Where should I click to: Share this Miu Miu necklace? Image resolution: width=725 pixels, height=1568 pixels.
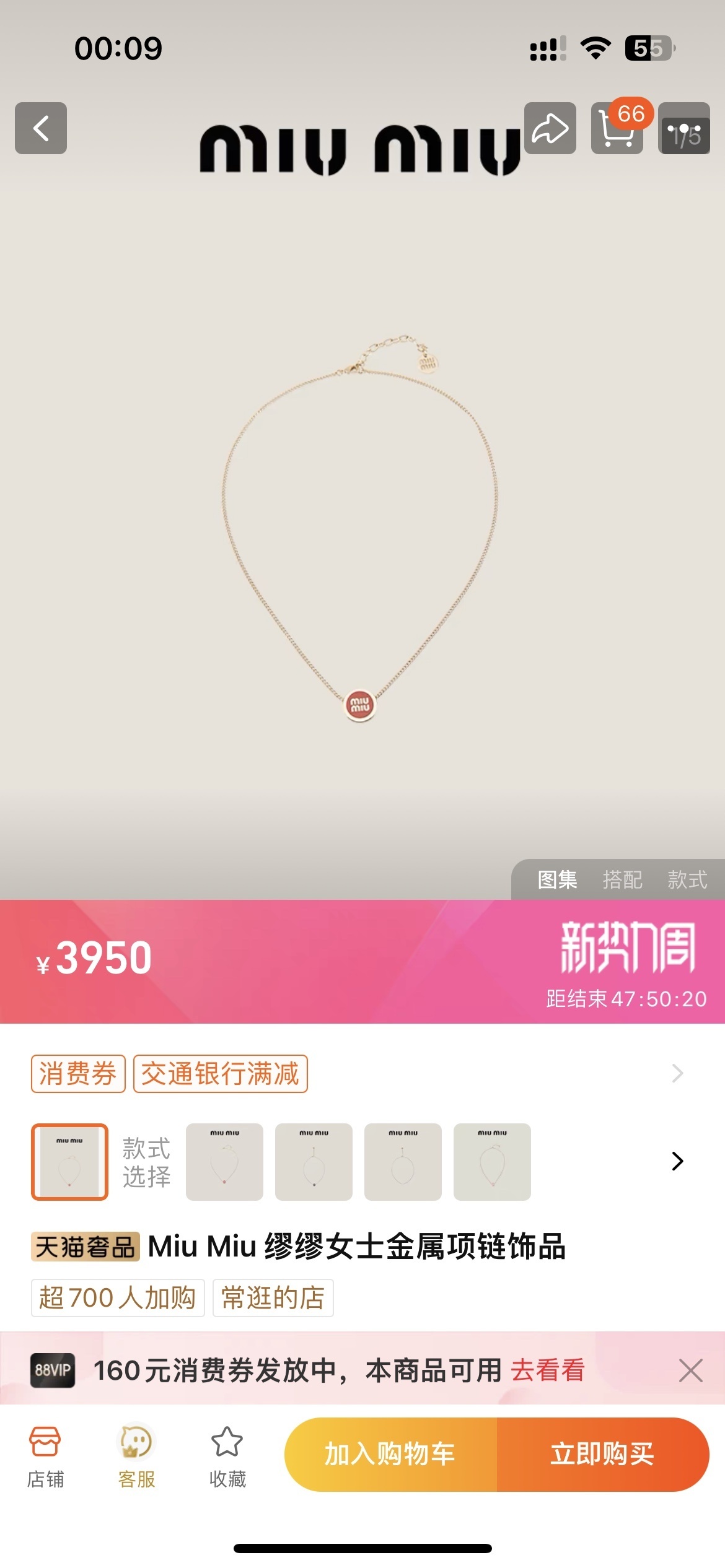(x=550, y=128)
